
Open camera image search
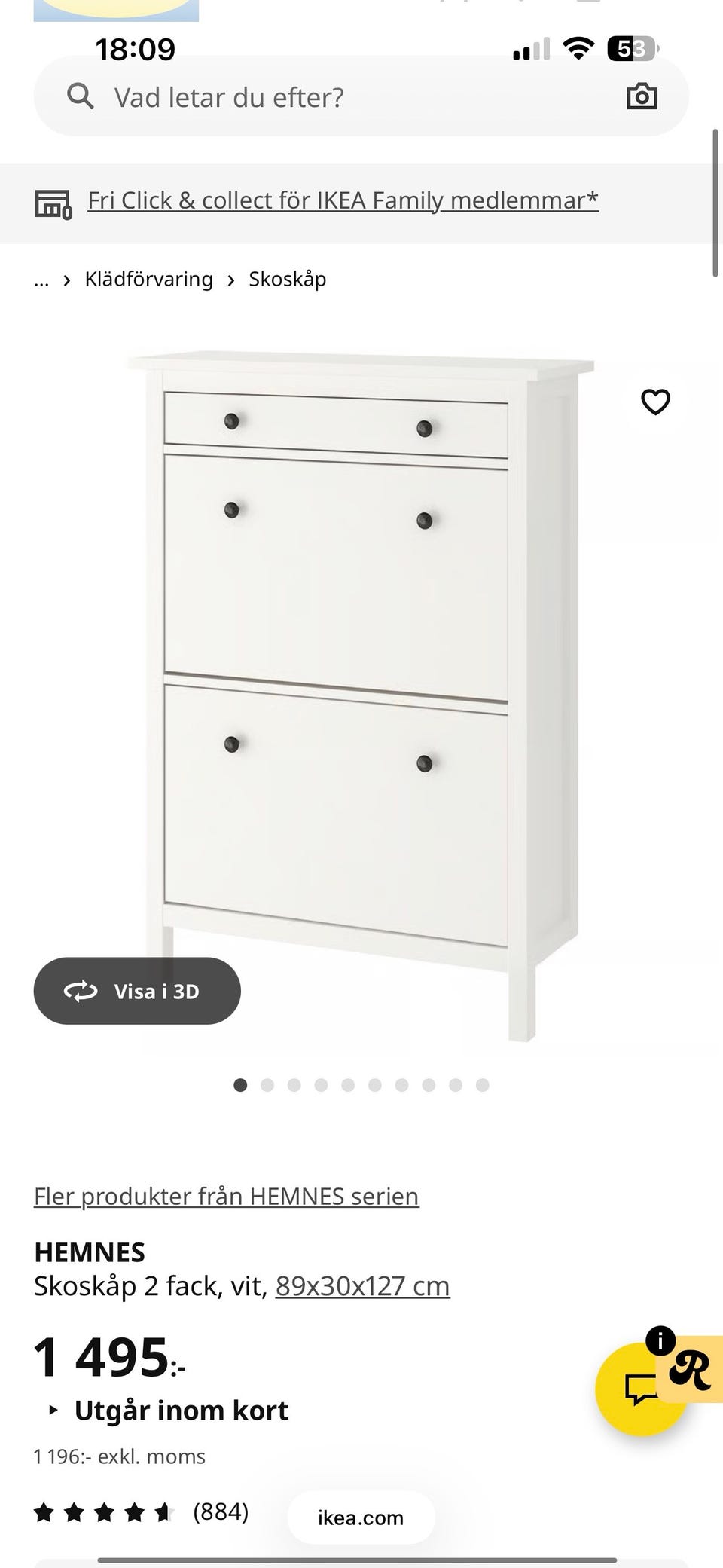pyautogui.click(x=642, y=97)
